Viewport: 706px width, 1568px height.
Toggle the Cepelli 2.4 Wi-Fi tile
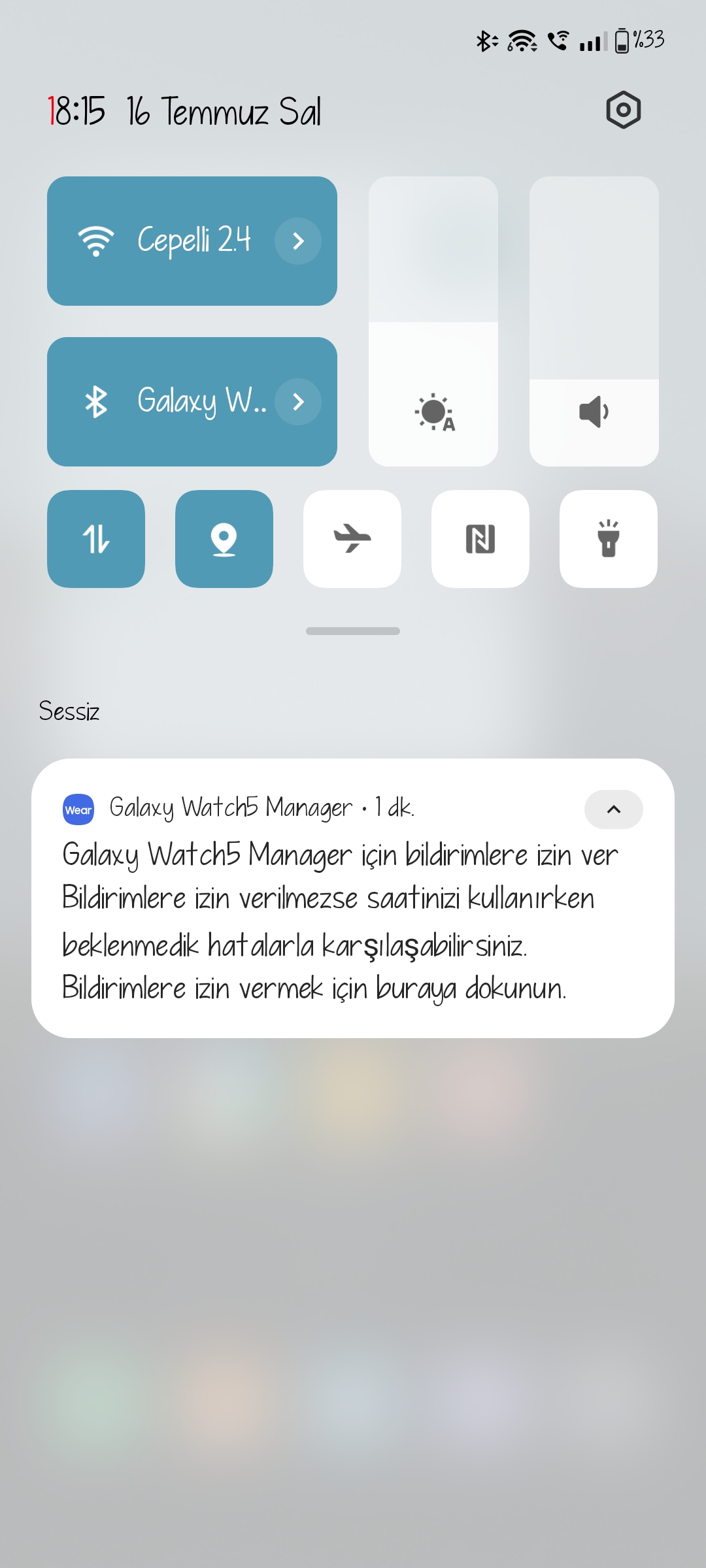[163, 241]
